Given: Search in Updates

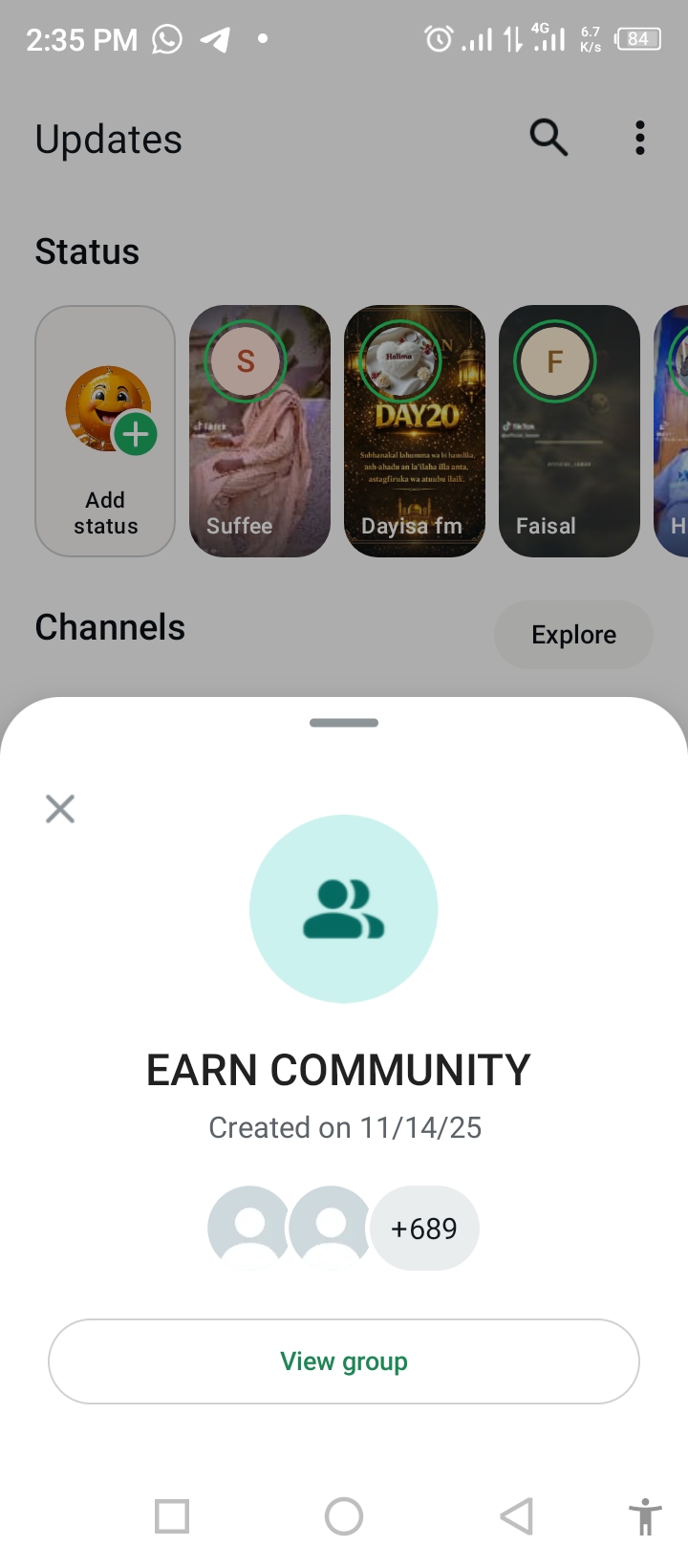Looking at the screenshot, I should (x=548, y=139).
